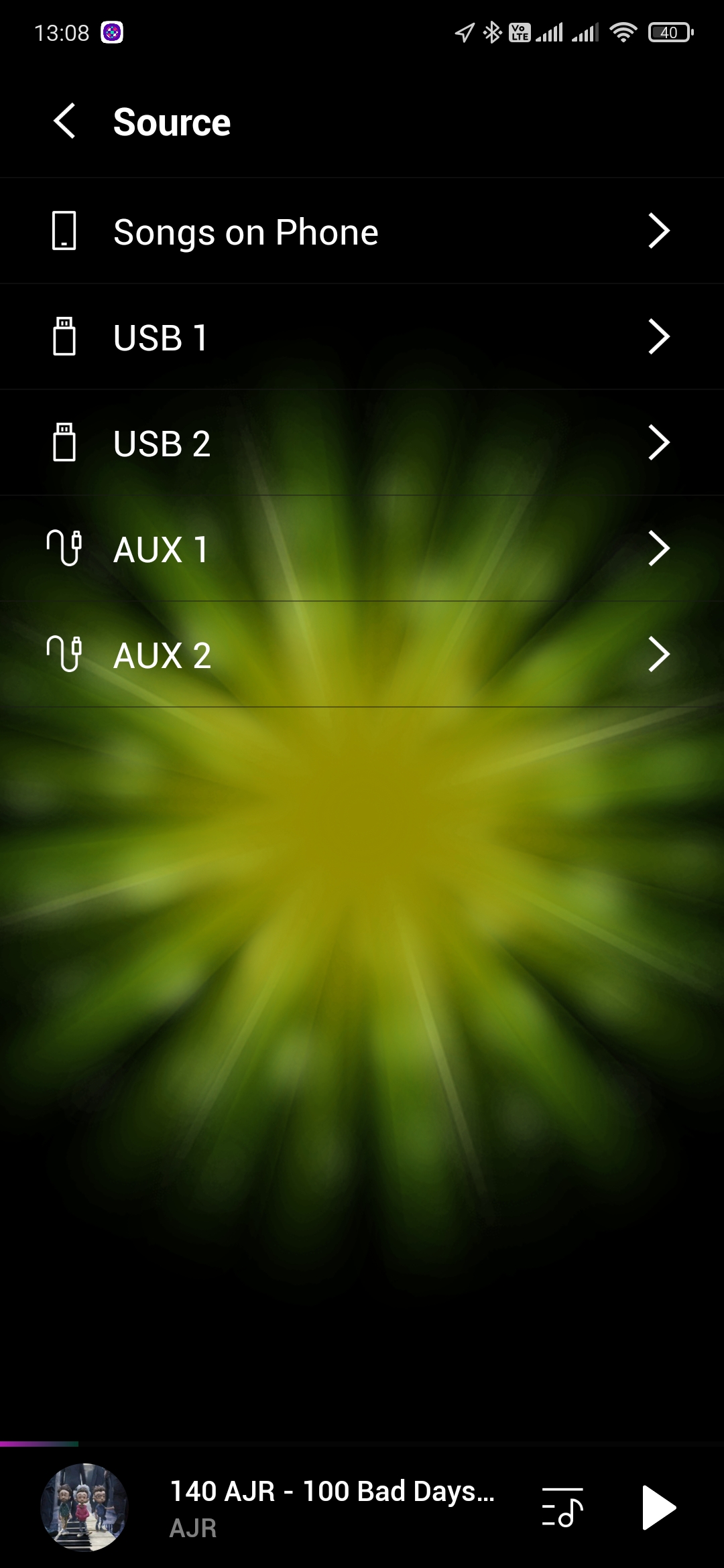Pick AUX 2 as audio source

click(362, 655)
